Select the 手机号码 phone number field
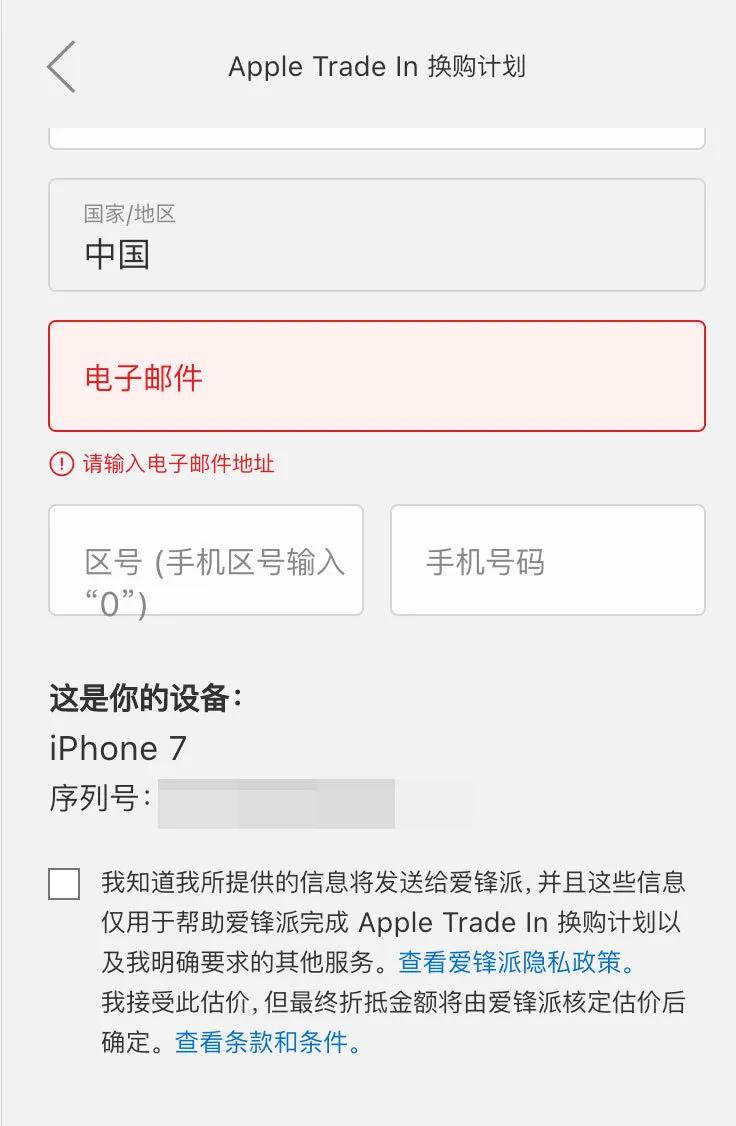Image resolution: width=736 pixels, height=1126 pixels. coord(546,560)
